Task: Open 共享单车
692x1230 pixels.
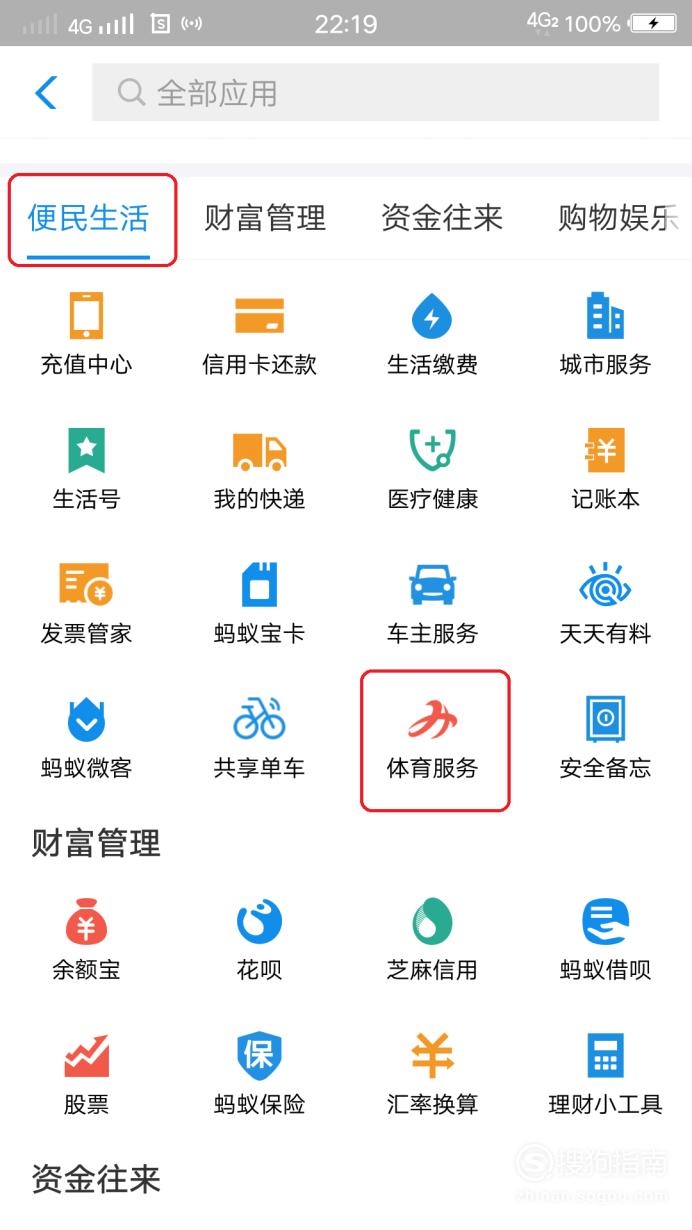Action: coord(259,739)
